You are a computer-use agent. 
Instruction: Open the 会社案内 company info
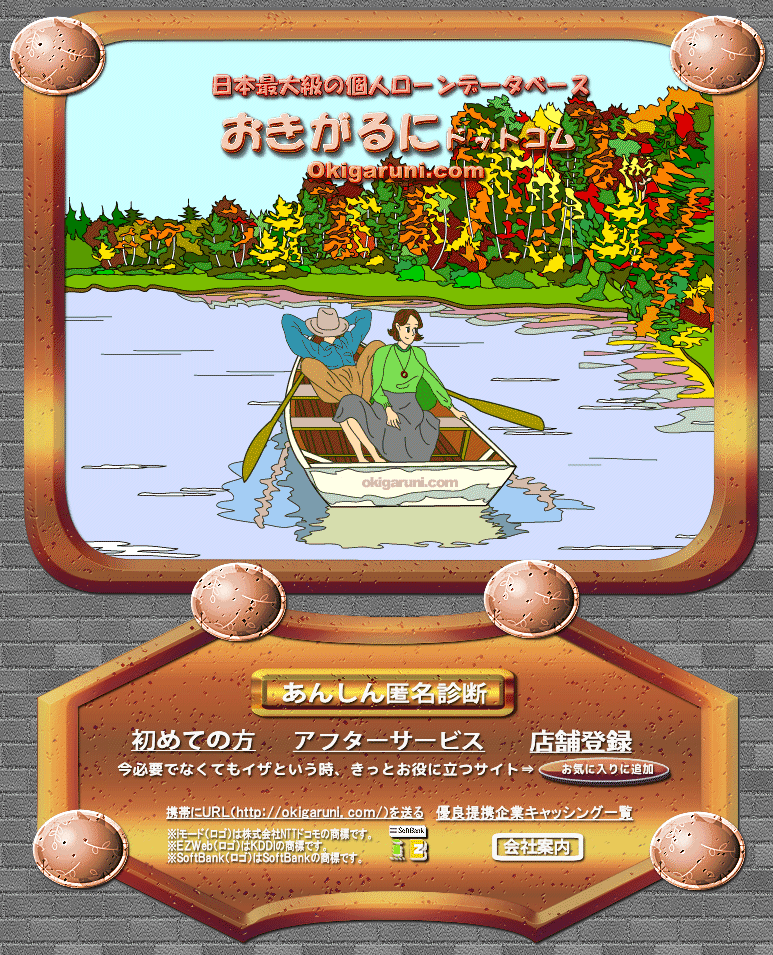(537, 847)
